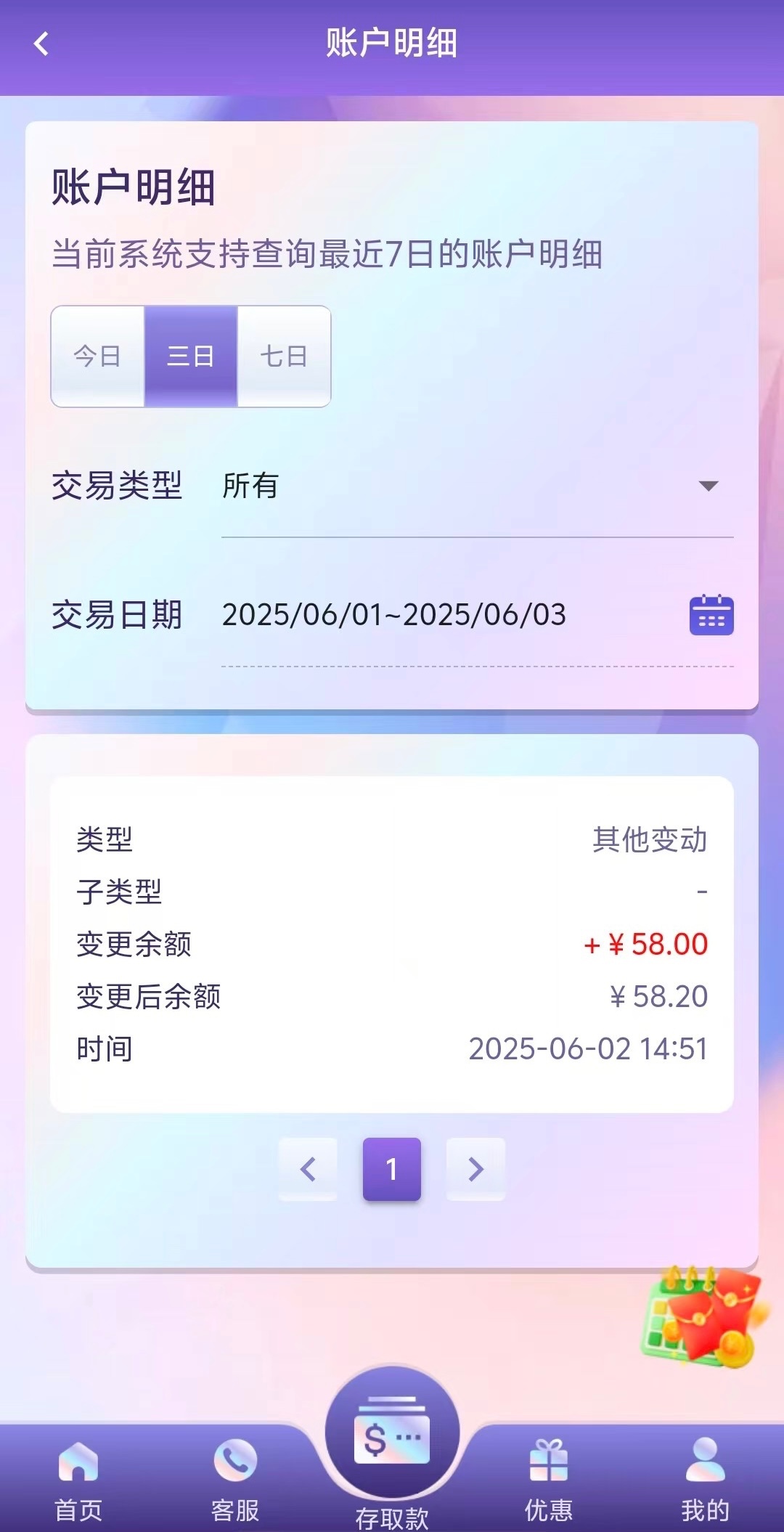Open the calendar date picker icon
This screenshot has width=784, height=1532.
tap(711, 615)
